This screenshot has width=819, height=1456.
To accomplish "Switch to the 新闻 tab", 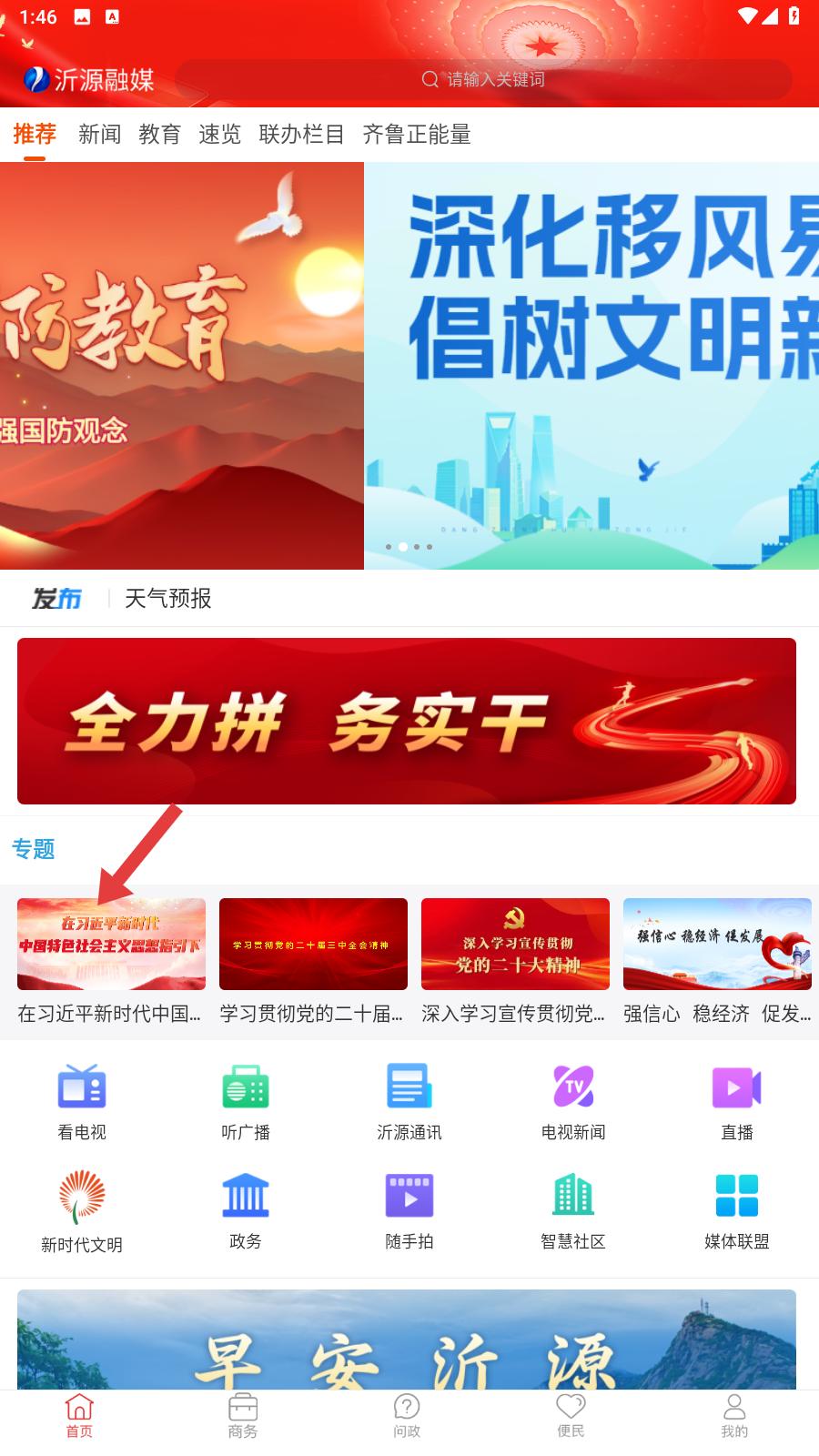I will (99, 135).
